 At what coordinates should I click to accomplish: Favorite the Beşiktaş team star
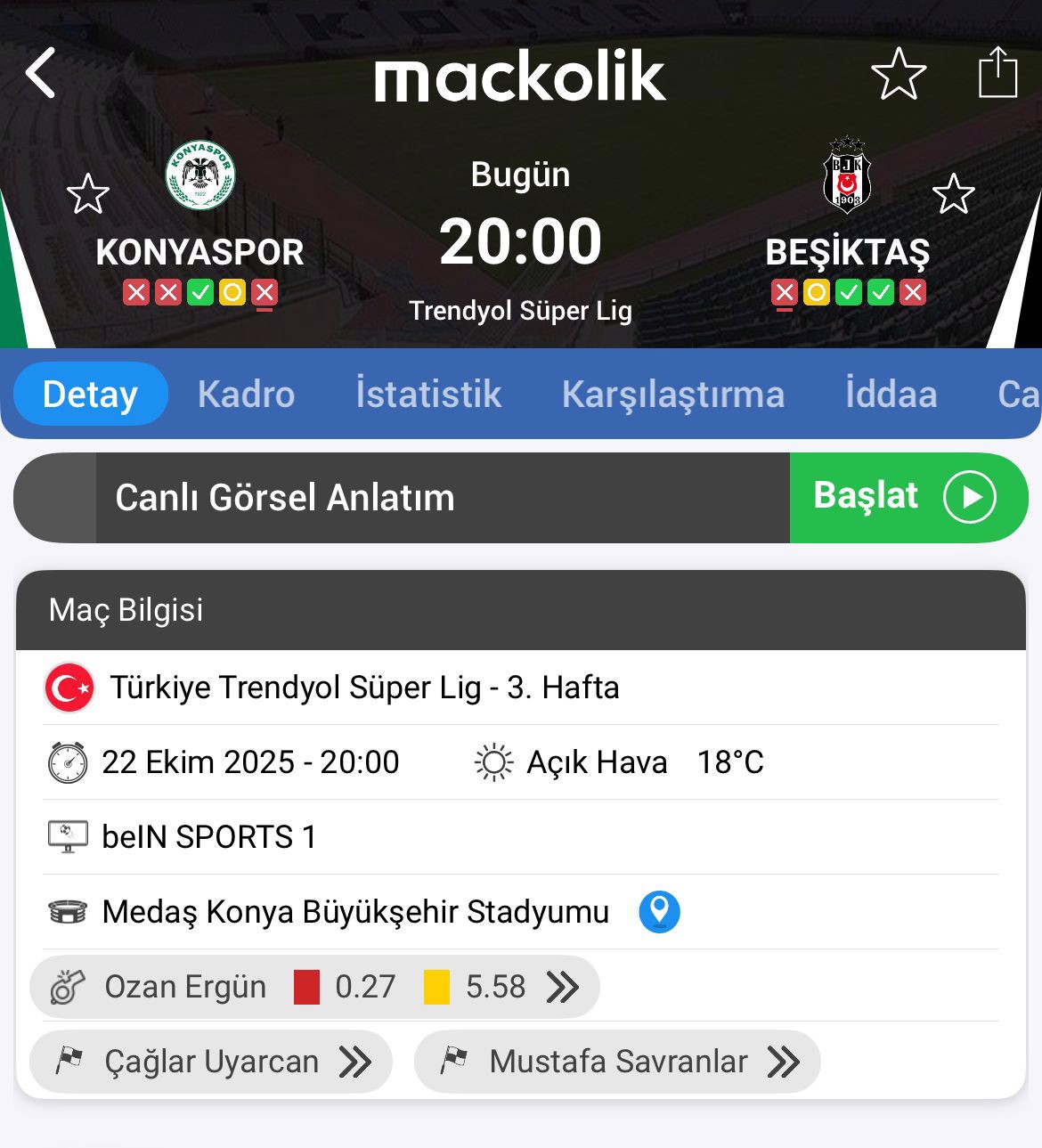pos(953,194)
